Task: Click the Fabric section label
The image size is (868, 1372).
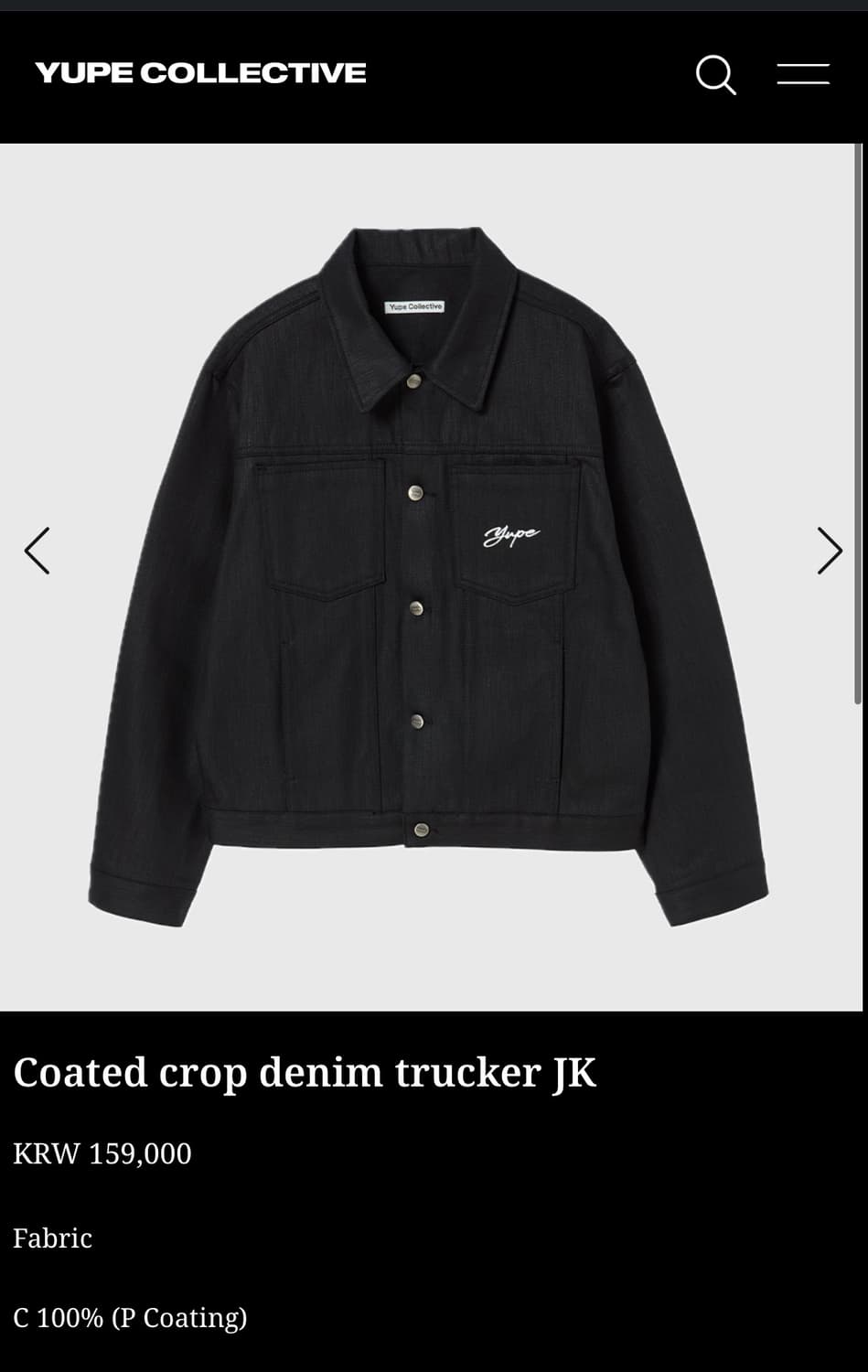Action: (x=52, y=1238)
